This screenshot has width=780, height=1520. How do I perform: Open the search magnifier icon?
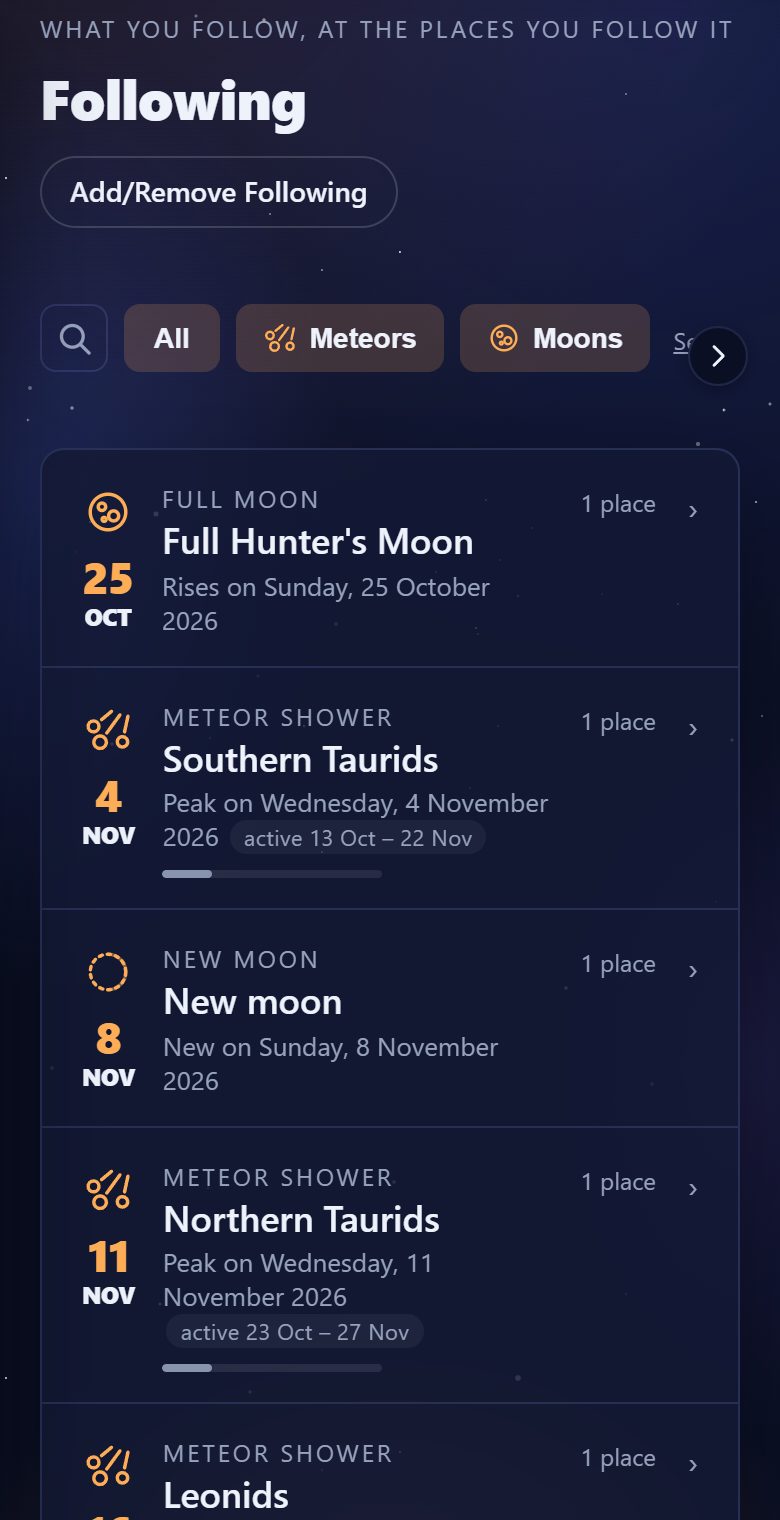point(74,338)
